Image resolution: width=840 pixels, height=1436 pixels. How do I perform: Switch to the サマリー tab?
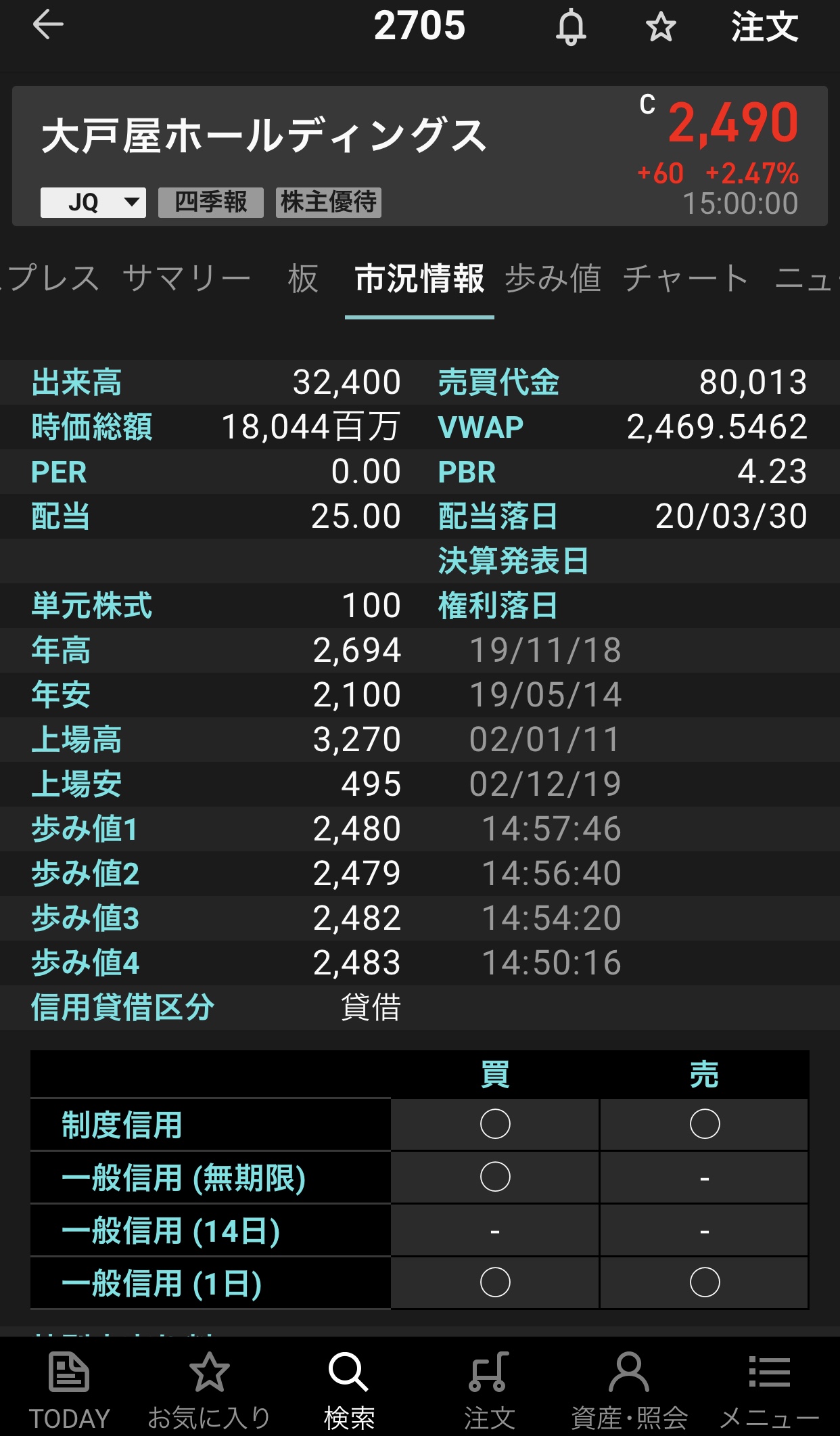(187, 279)
